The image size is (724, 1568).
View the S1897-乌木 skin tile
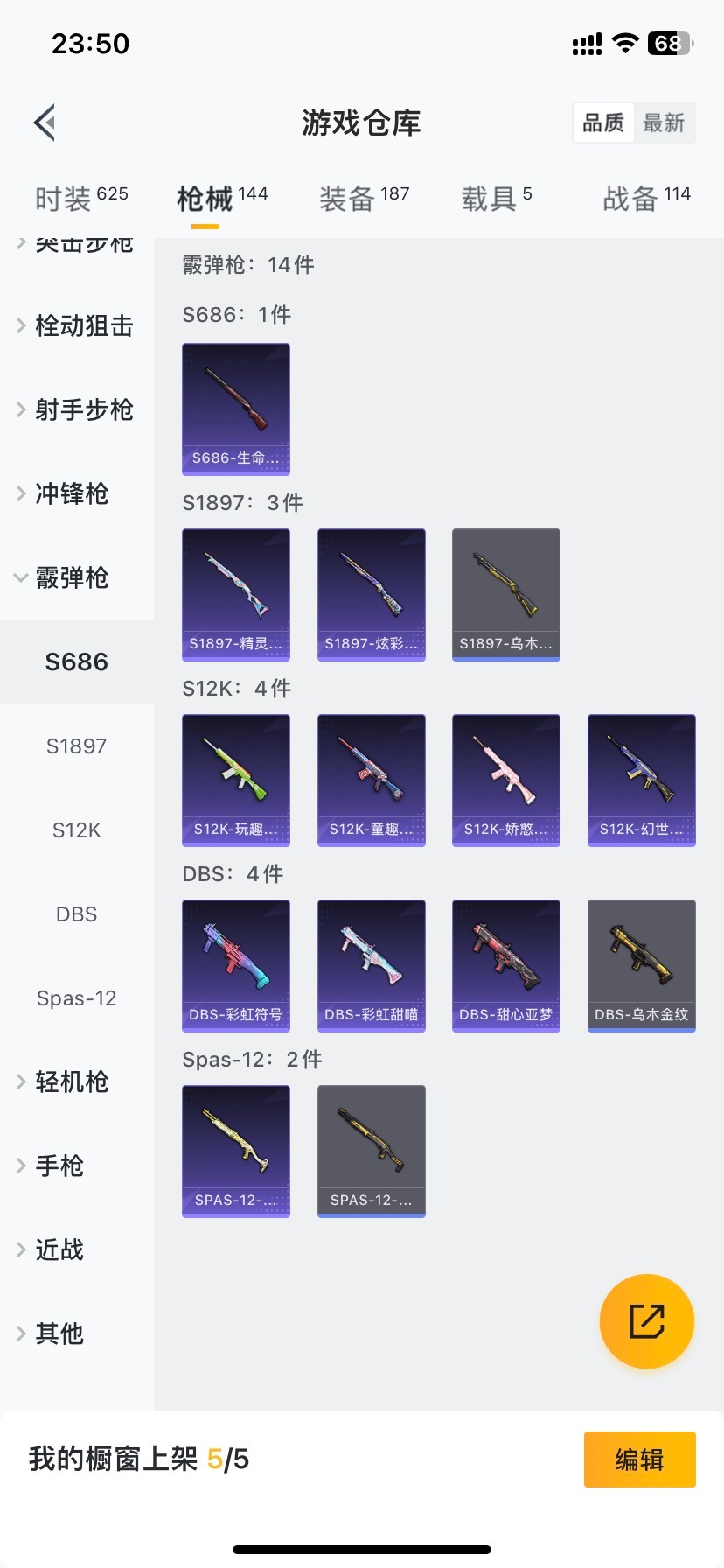point(506,594)
